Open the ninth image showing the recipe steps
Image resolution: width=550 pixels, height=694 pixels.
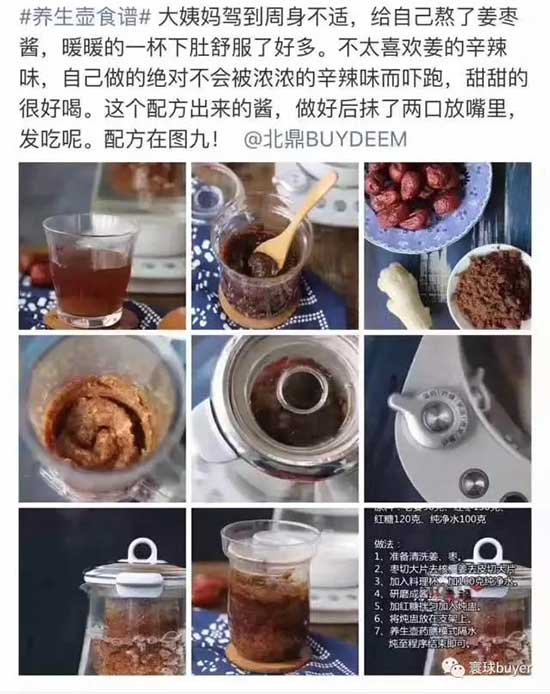(447, 591)
